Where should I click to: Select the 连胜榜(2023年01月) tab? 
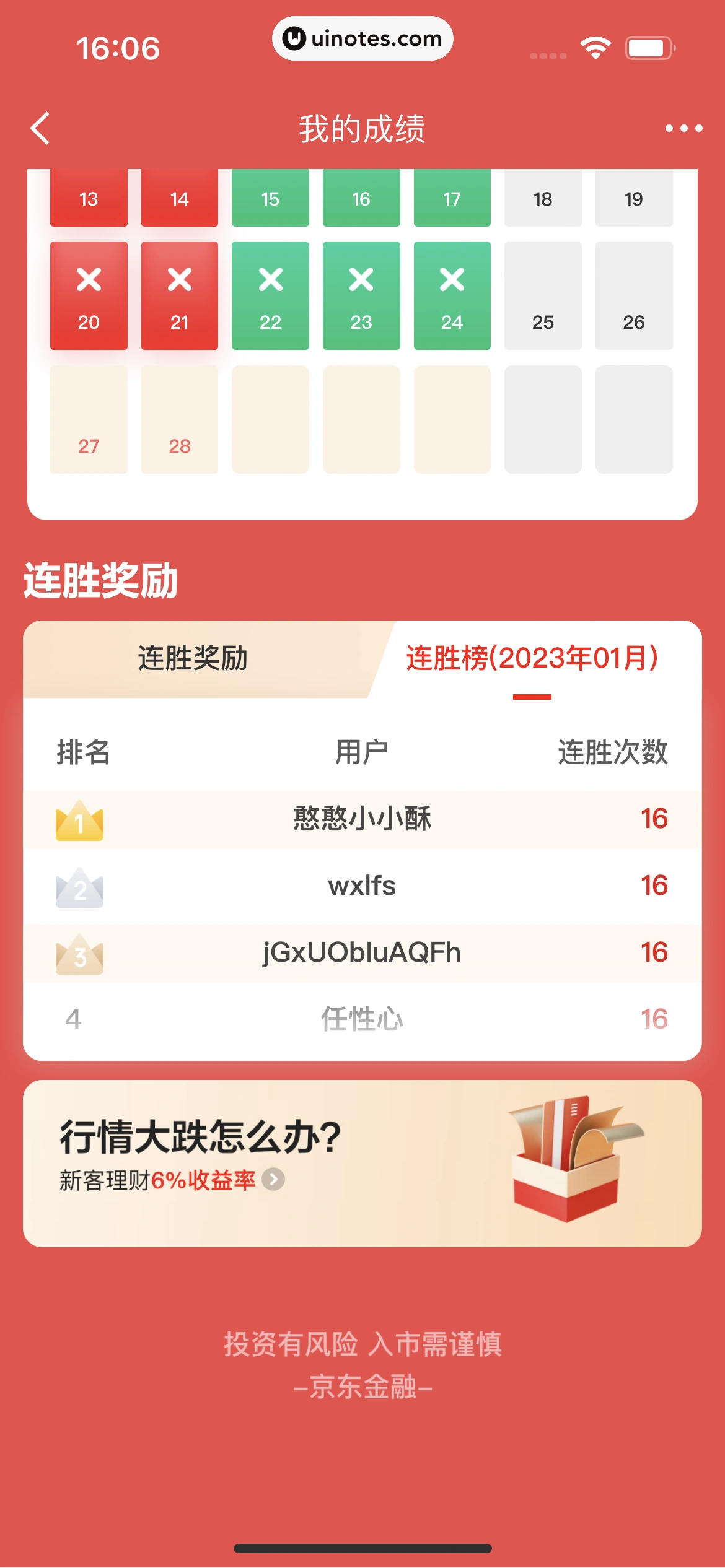pos(532,659)
